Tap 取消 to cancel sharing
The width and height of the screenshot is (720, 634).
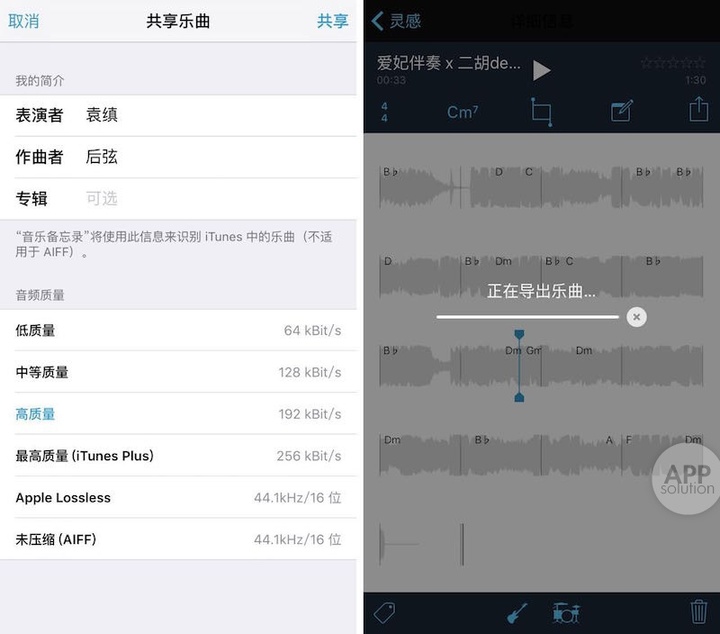(x=24, y=21)
